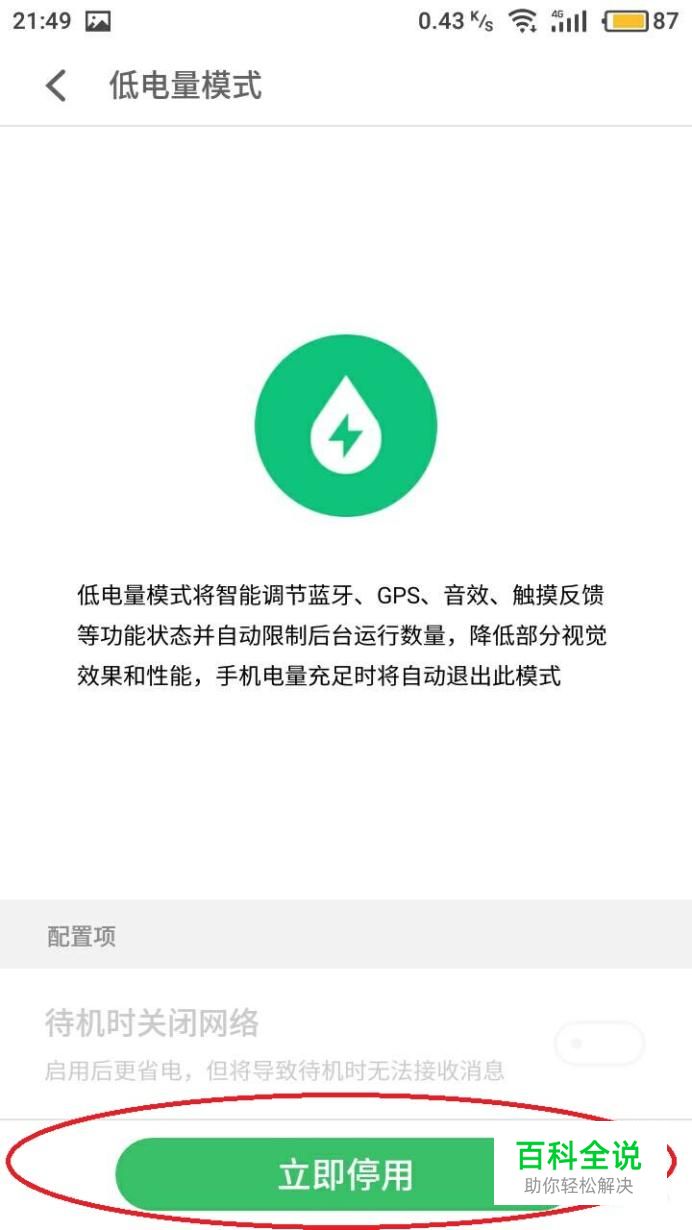Tap the 立即停用 button
This screenshot has height=1230, width=692.
pos(344,1174)
